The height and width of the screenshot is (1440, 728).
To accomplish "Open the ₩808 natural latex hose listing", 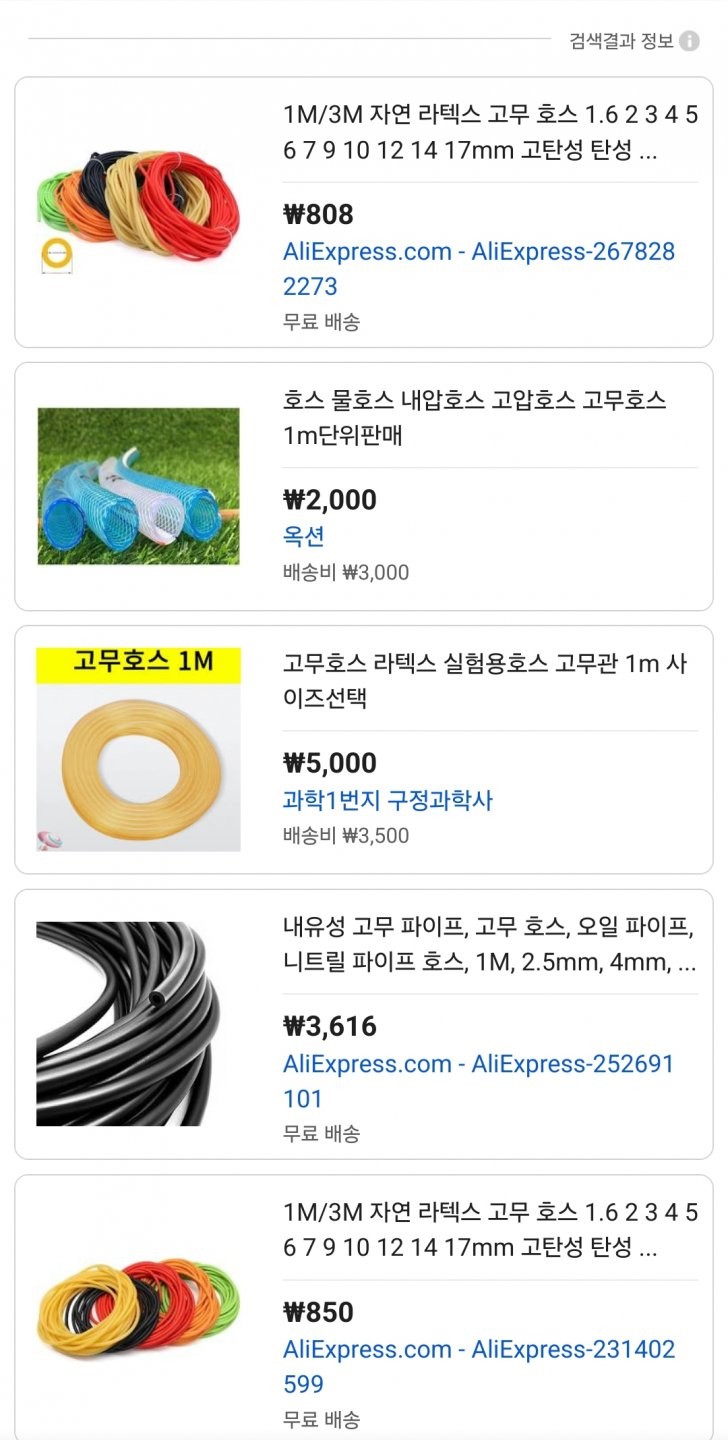I will (364, 212).
